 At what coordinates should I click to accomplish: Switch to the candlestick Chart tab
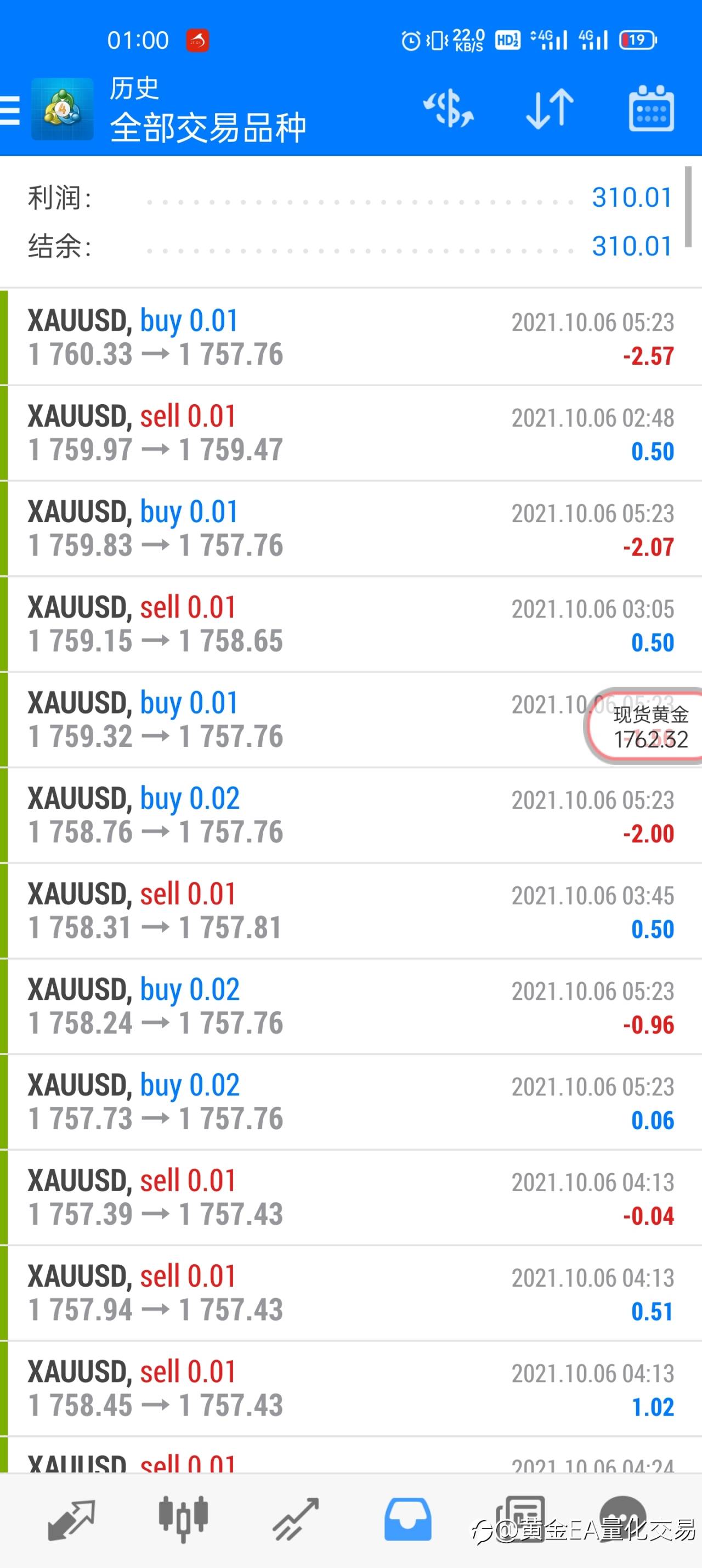(183, 1519)
